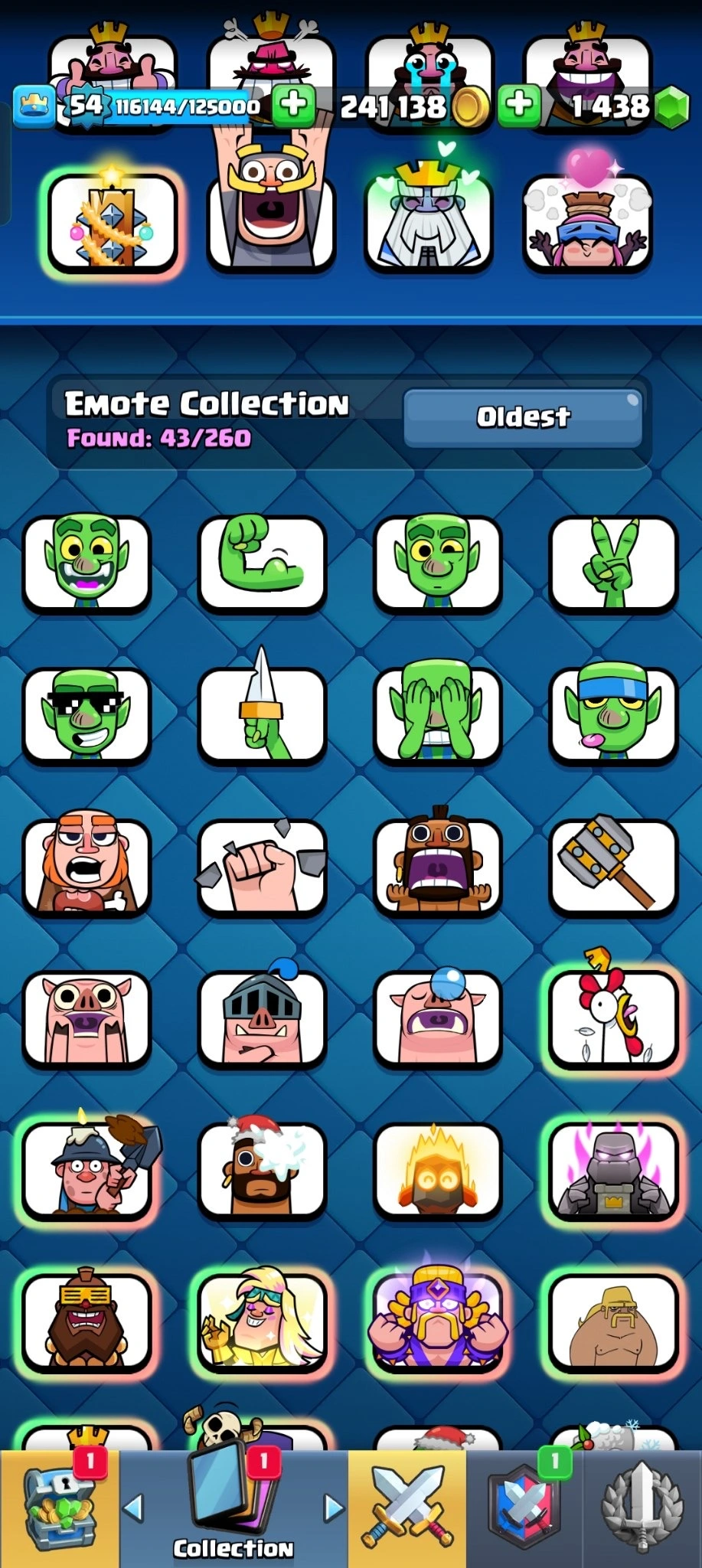Image resolution: width=702 pixels, height=1568 pixels.
Task: Pick the goblin peace sign emote
Action: click(613, 563)
